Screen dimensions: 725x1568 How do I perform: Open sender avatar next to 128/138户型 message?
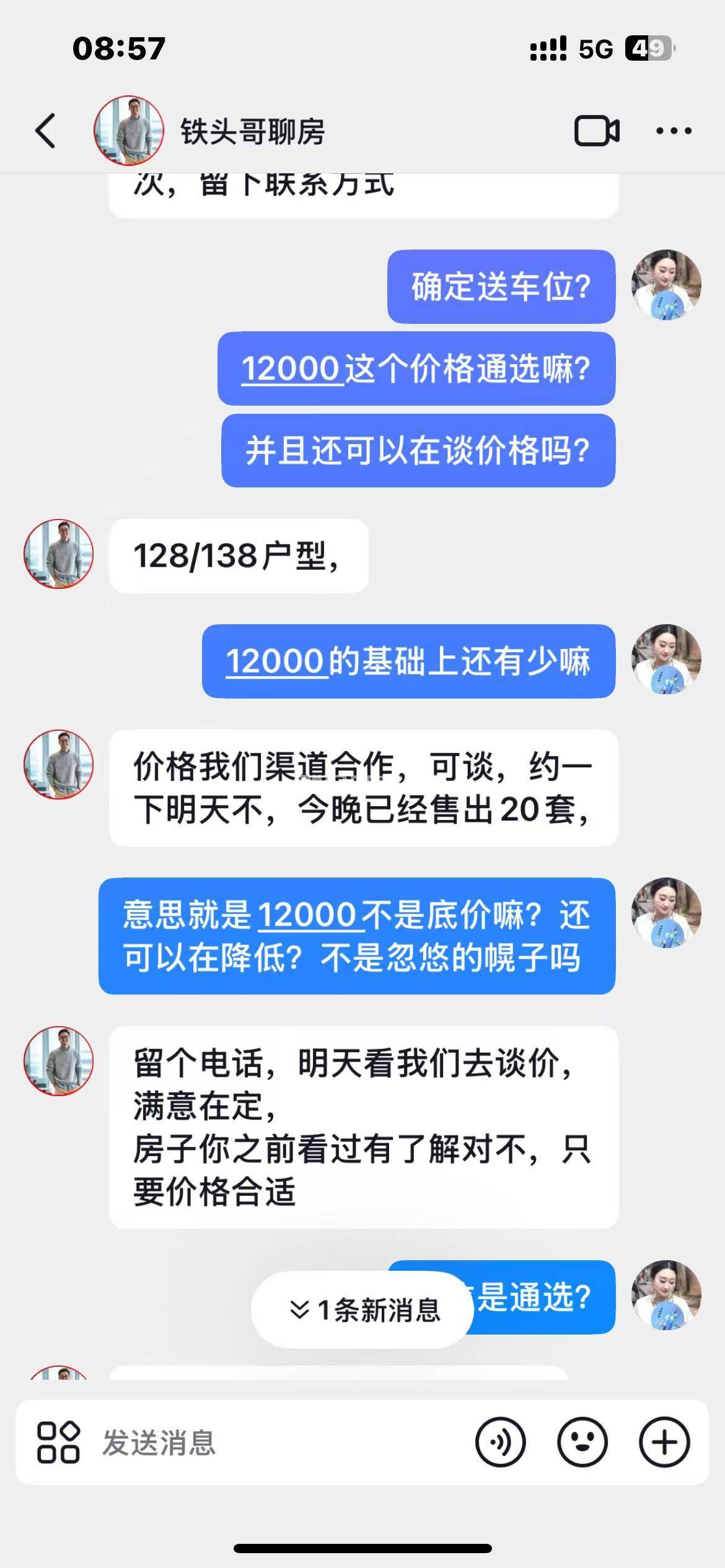click(59, 554)
